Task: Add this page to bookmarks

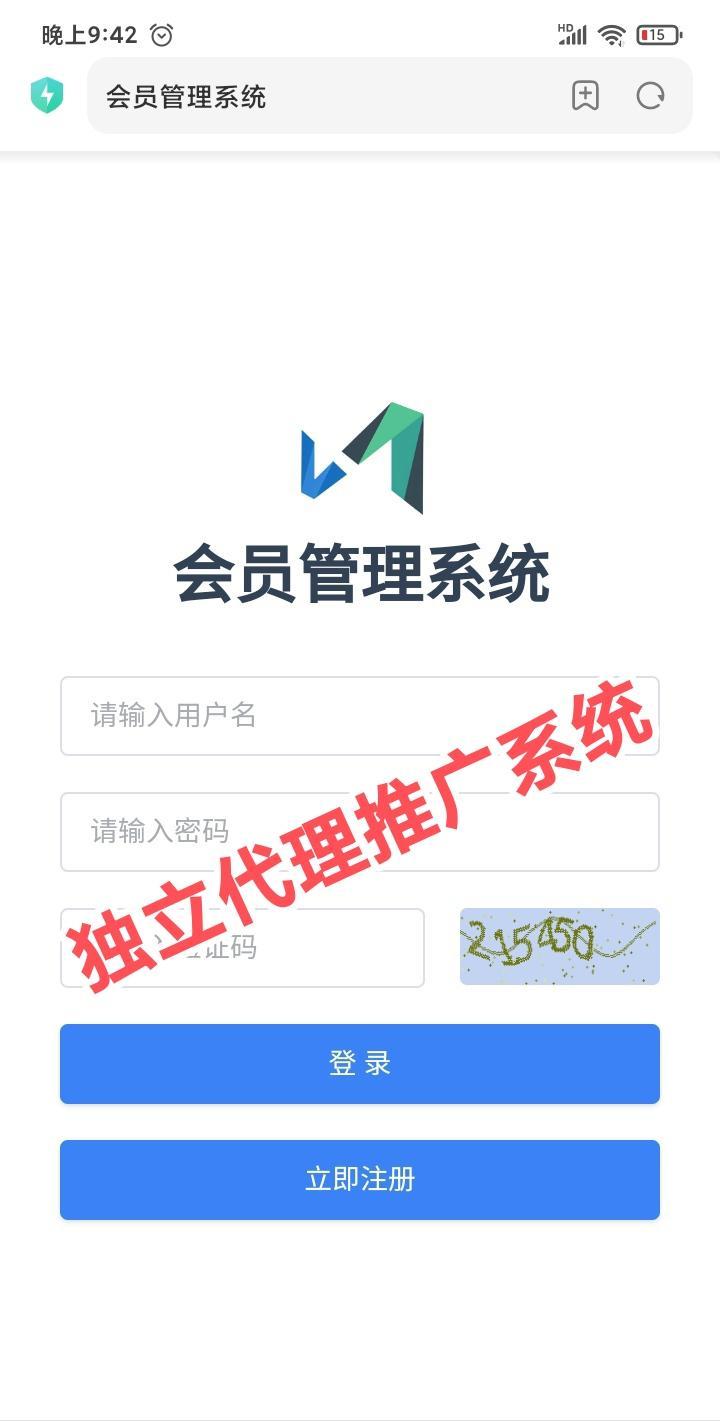Action: point(585,96)
